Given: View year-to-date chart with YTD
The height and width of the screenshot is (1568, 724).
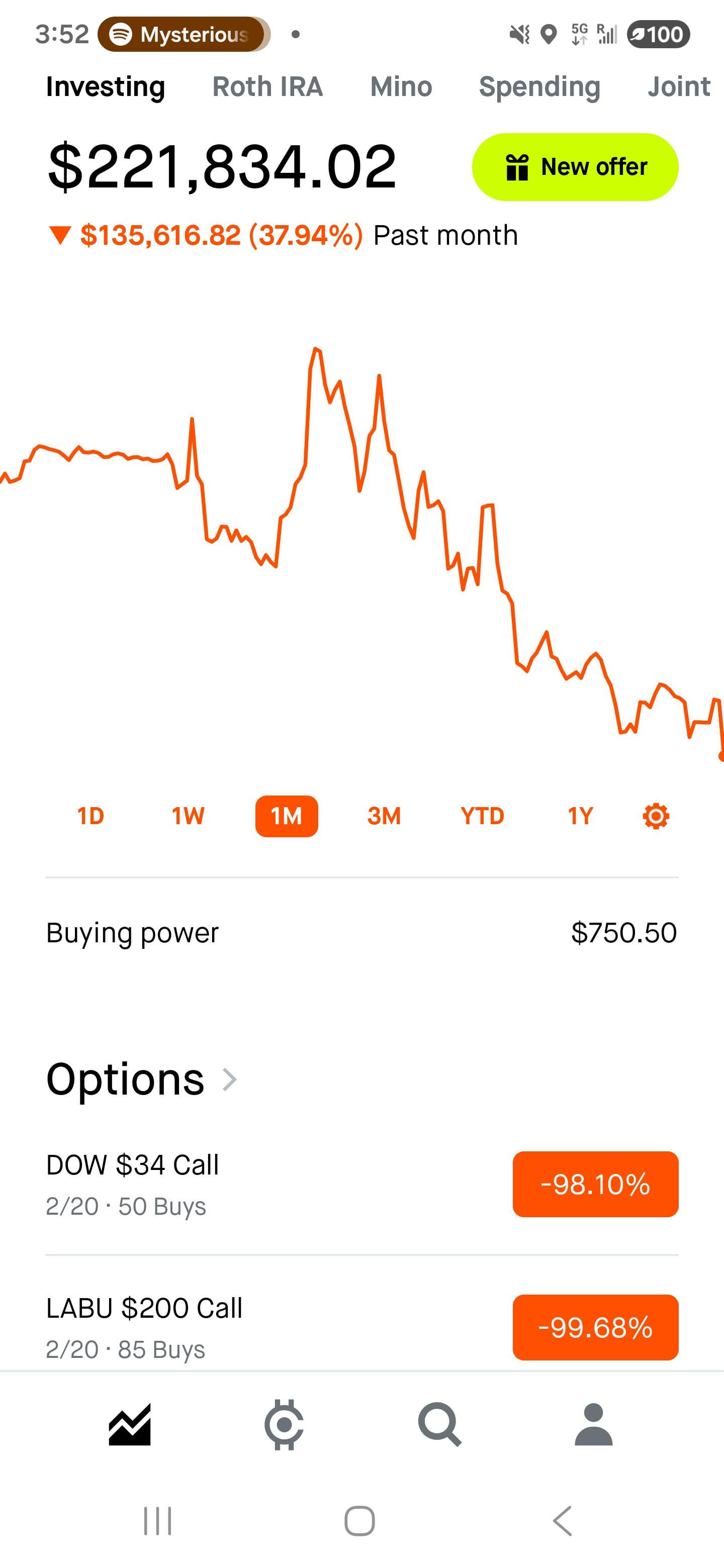Looking at the screenshot, I should 482,816.
